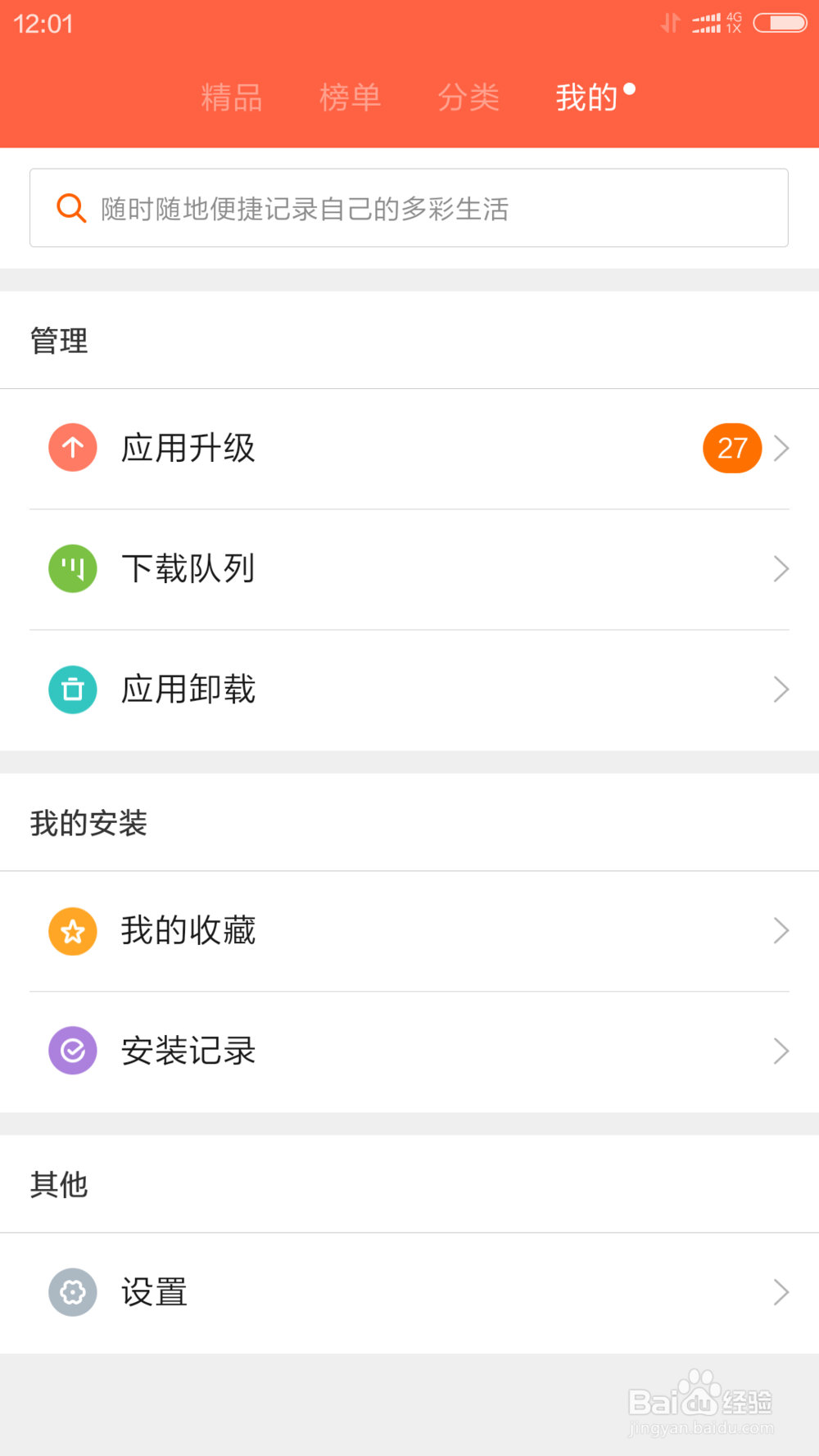Click the orange 我的收藏 star icon
The image size is (819, 1456).
tap(72, 930)
